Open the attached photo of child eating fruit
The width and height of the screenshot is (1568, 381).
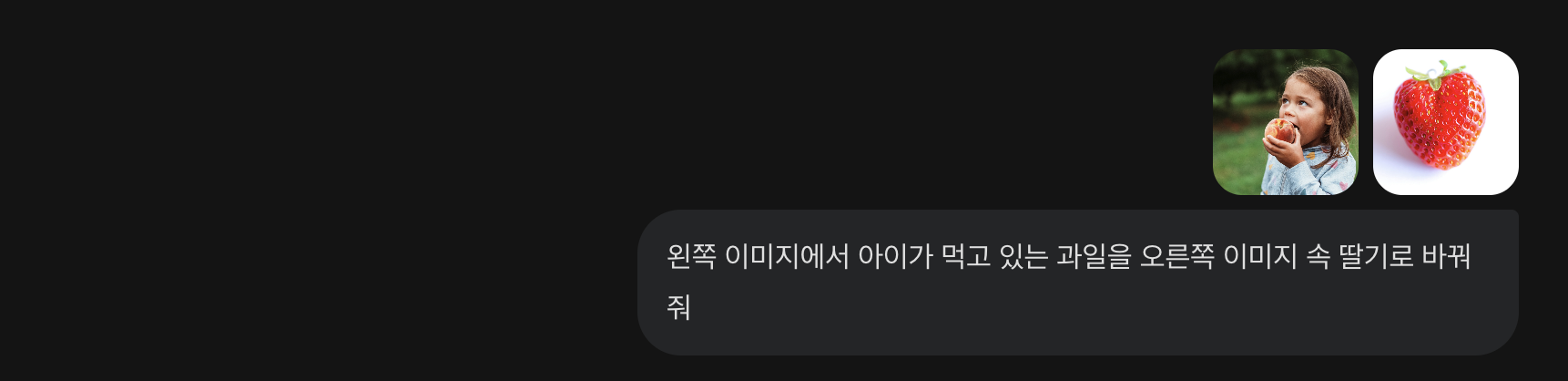[x=1285, y=122]
